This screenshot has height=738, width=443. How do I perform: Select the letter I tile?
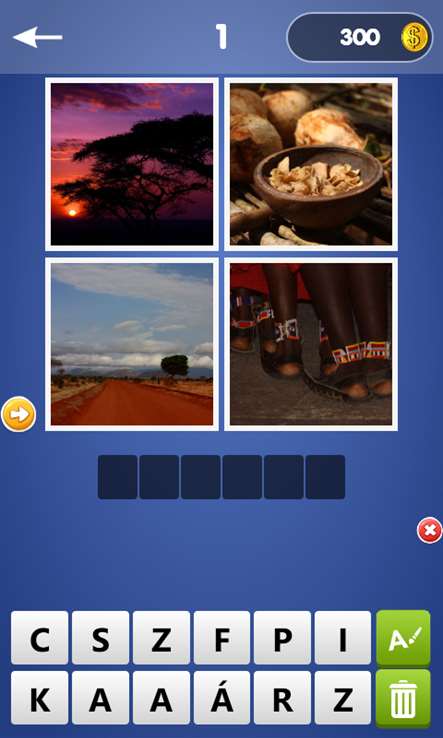(343, 638)
